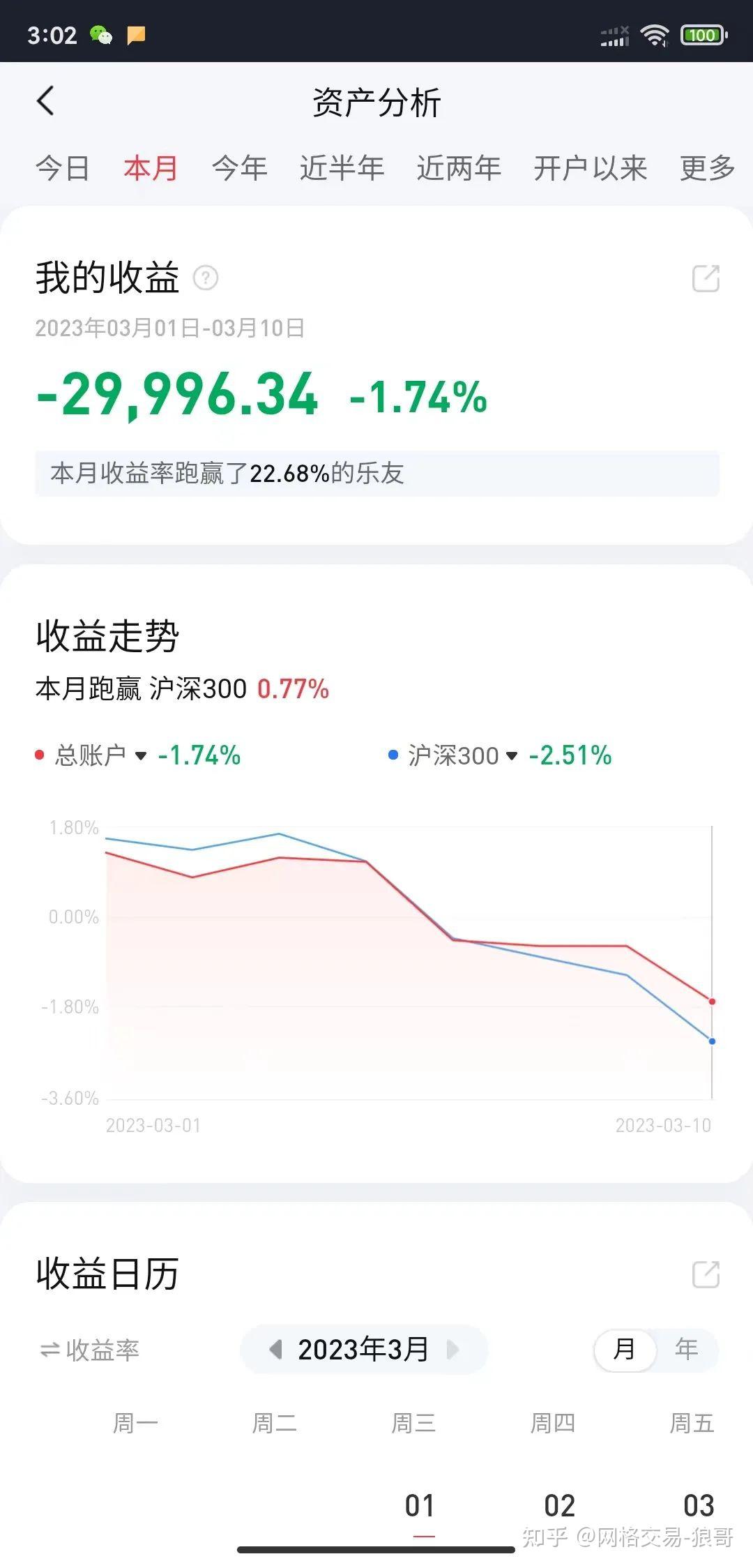Select the 本月 tab
The height and width of the screenshot is (1568, 753).
pyautogui.click(x=151, y=168)
